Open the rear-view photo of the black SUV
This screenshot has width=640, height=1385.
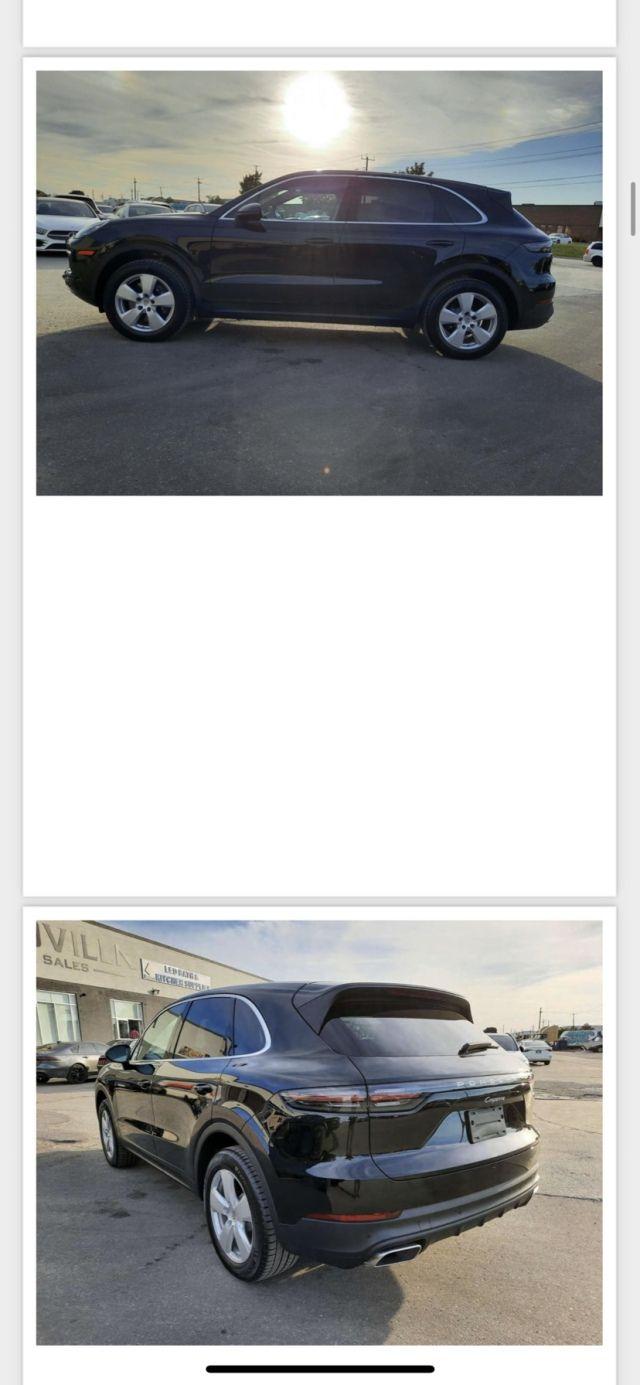[319, 1132]
